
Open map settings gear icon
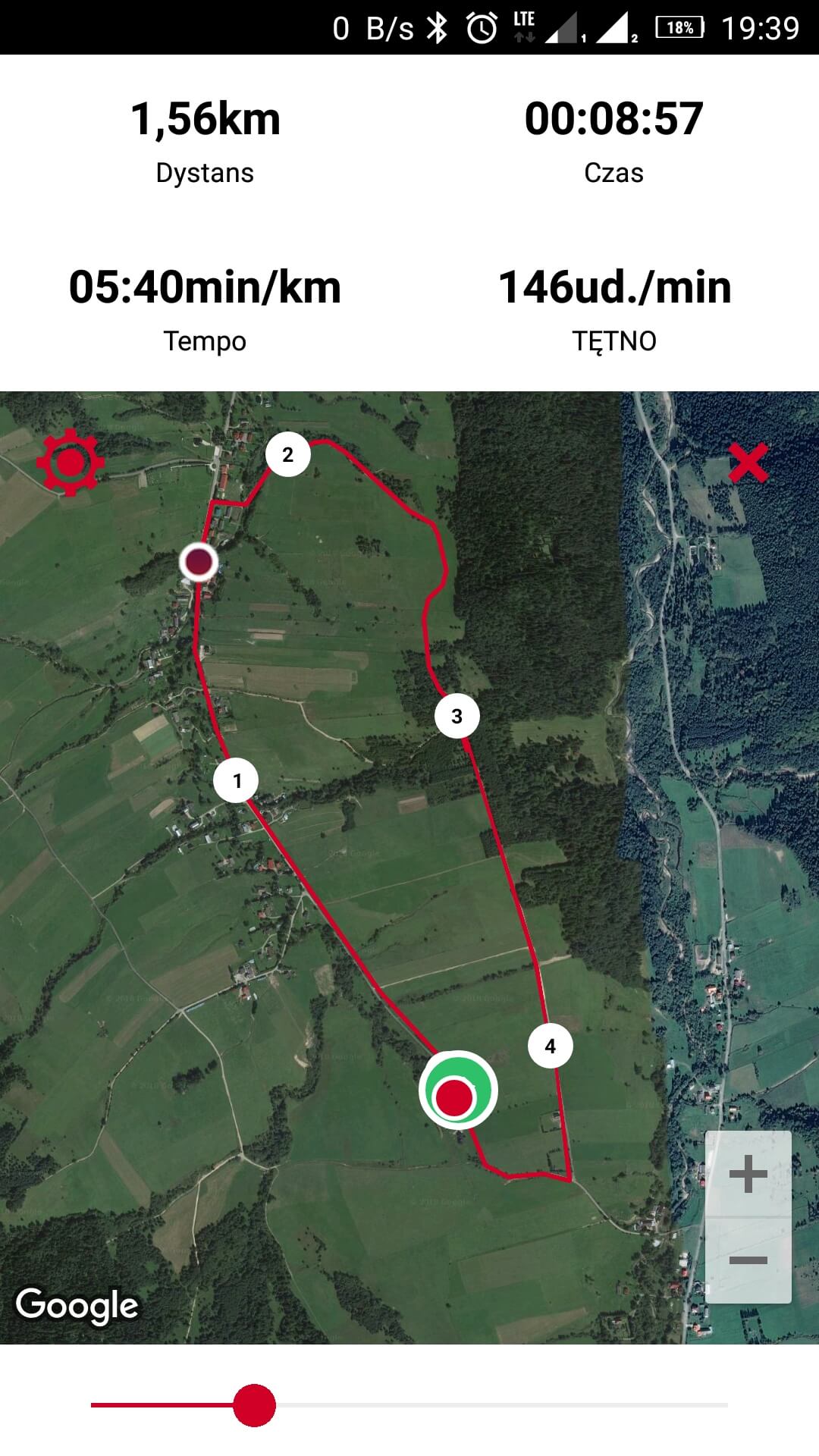point(70,462)
